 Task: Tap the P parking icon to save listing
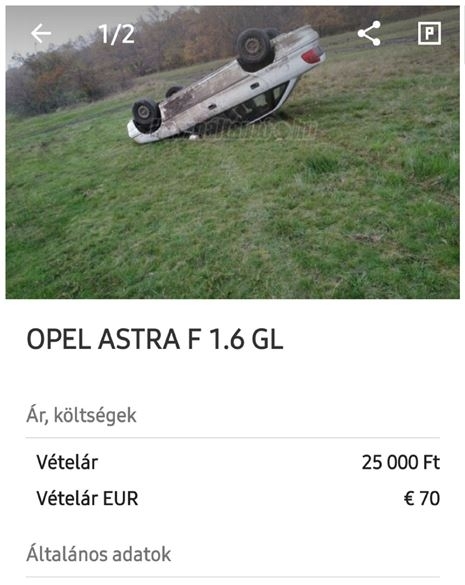click(429, 34)
